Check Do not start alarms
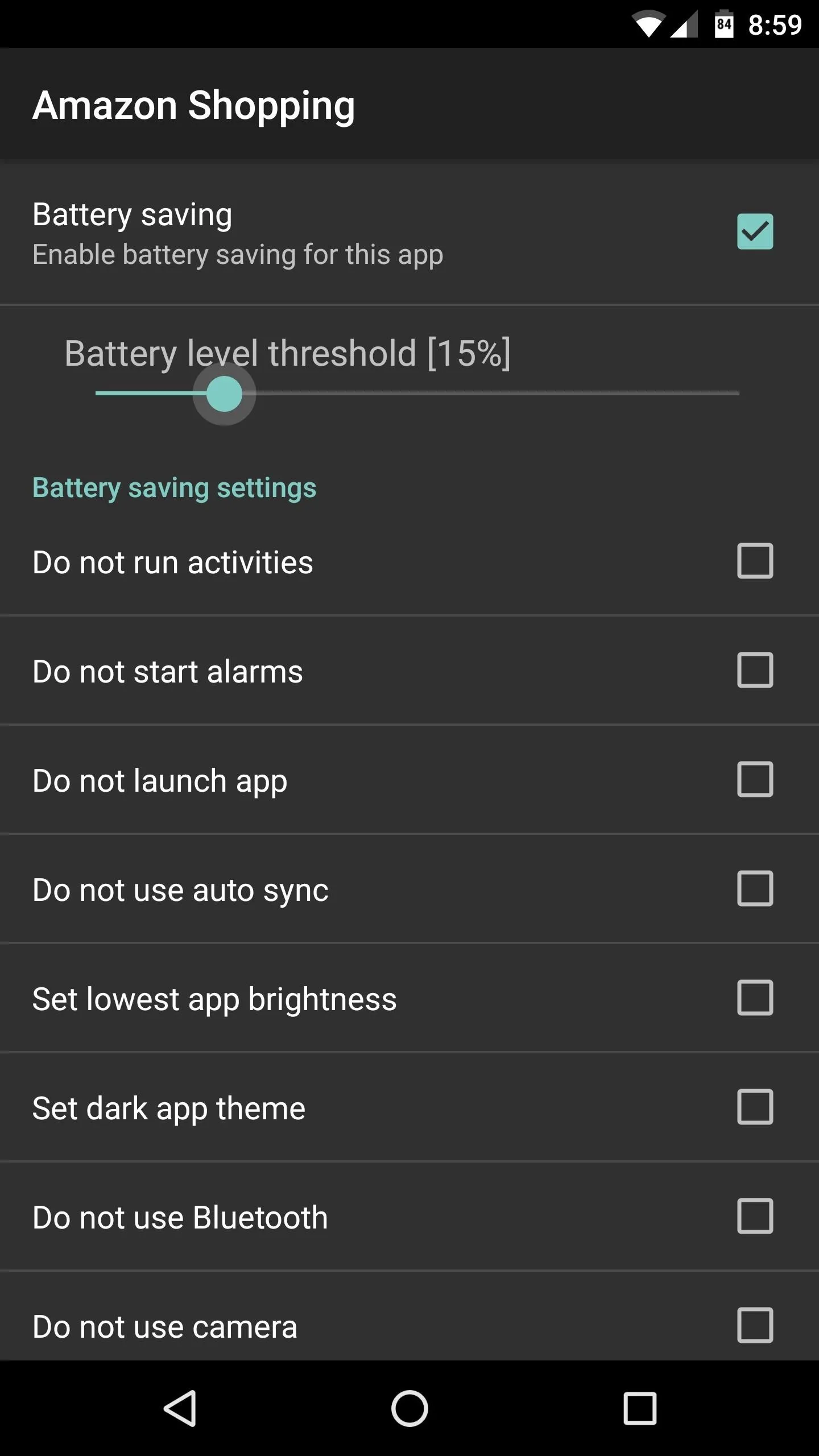This screenshot has width=819, height=1456. [x=755, y=671]
